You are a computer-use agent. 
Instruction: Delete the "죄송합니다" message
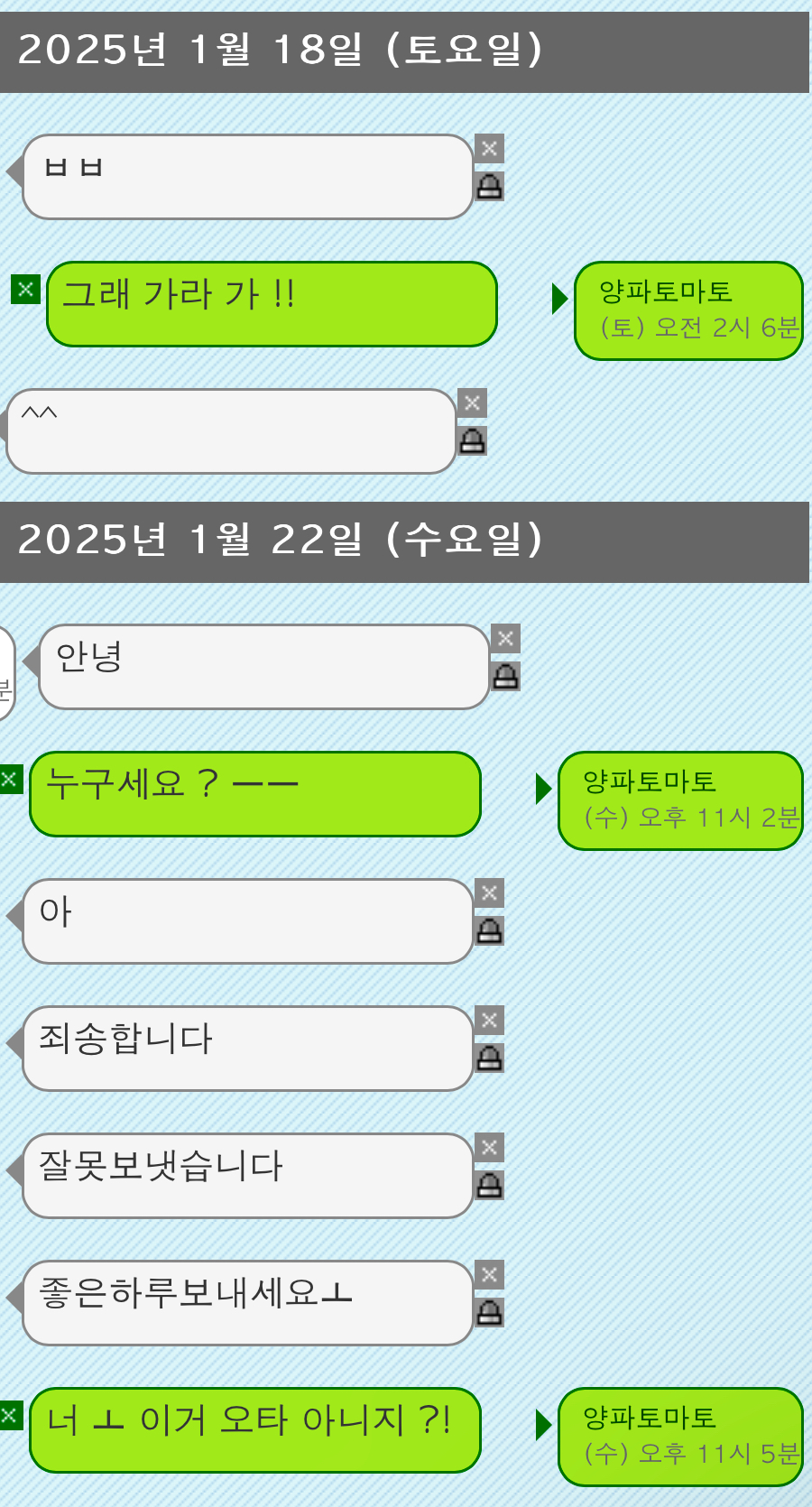pos(490,1021)
